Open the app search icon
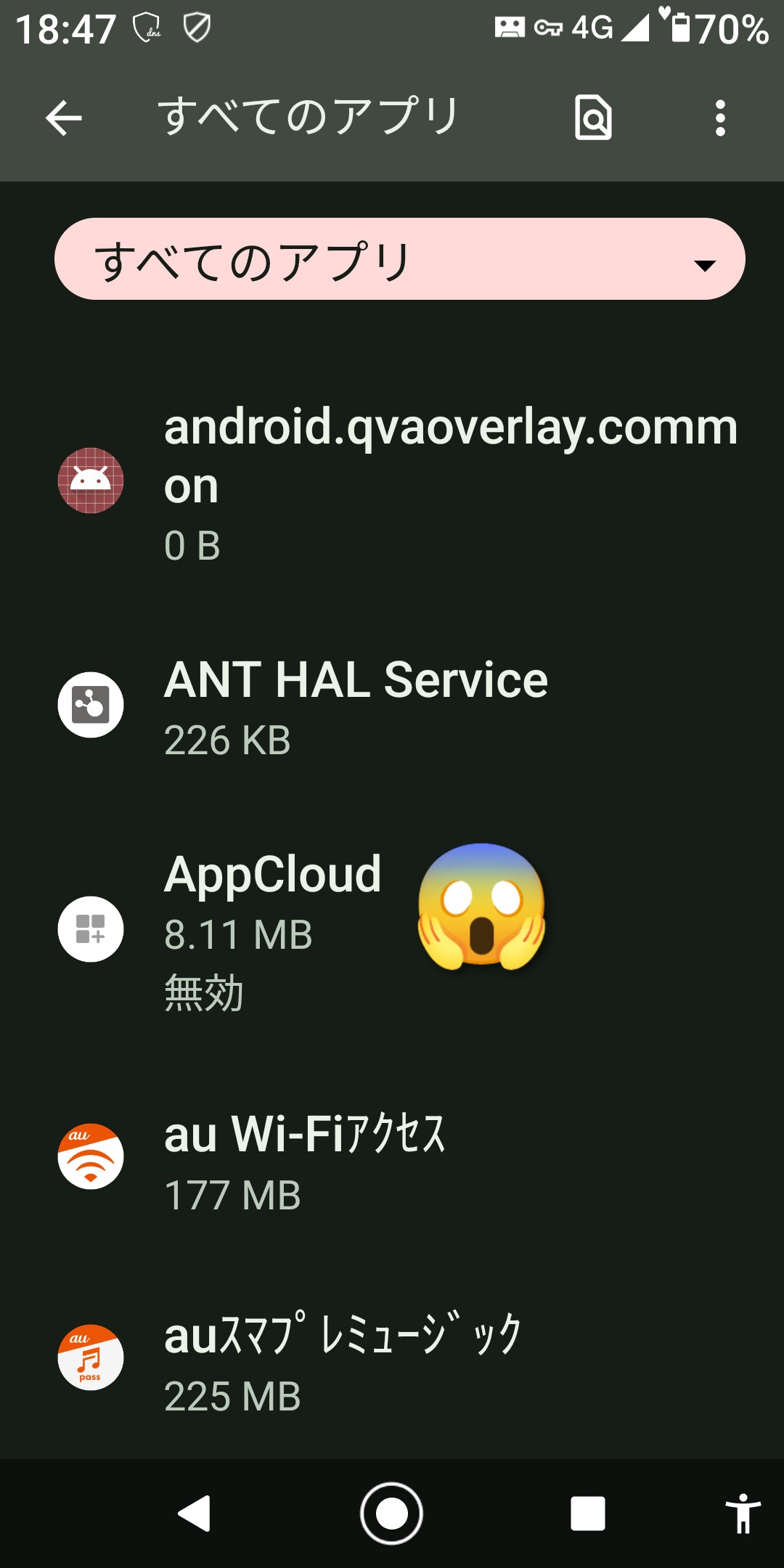This screenshot has width=784, height=1568. pyautogui.click(x=593, y=118)
